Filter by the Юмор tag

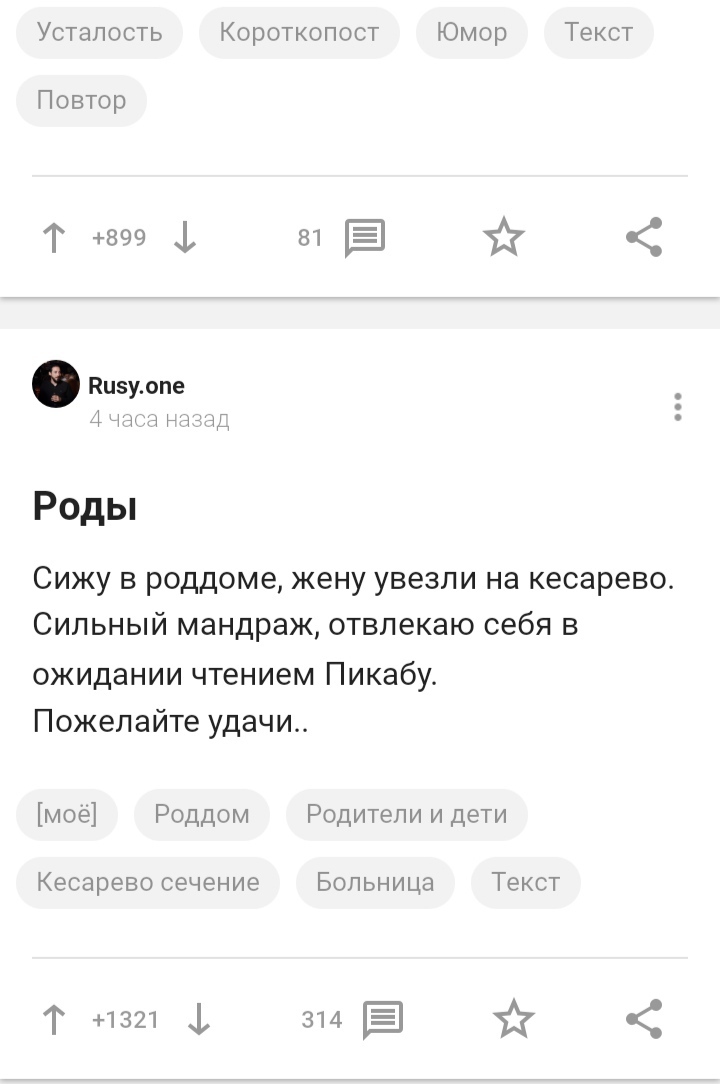coord(471,32)
